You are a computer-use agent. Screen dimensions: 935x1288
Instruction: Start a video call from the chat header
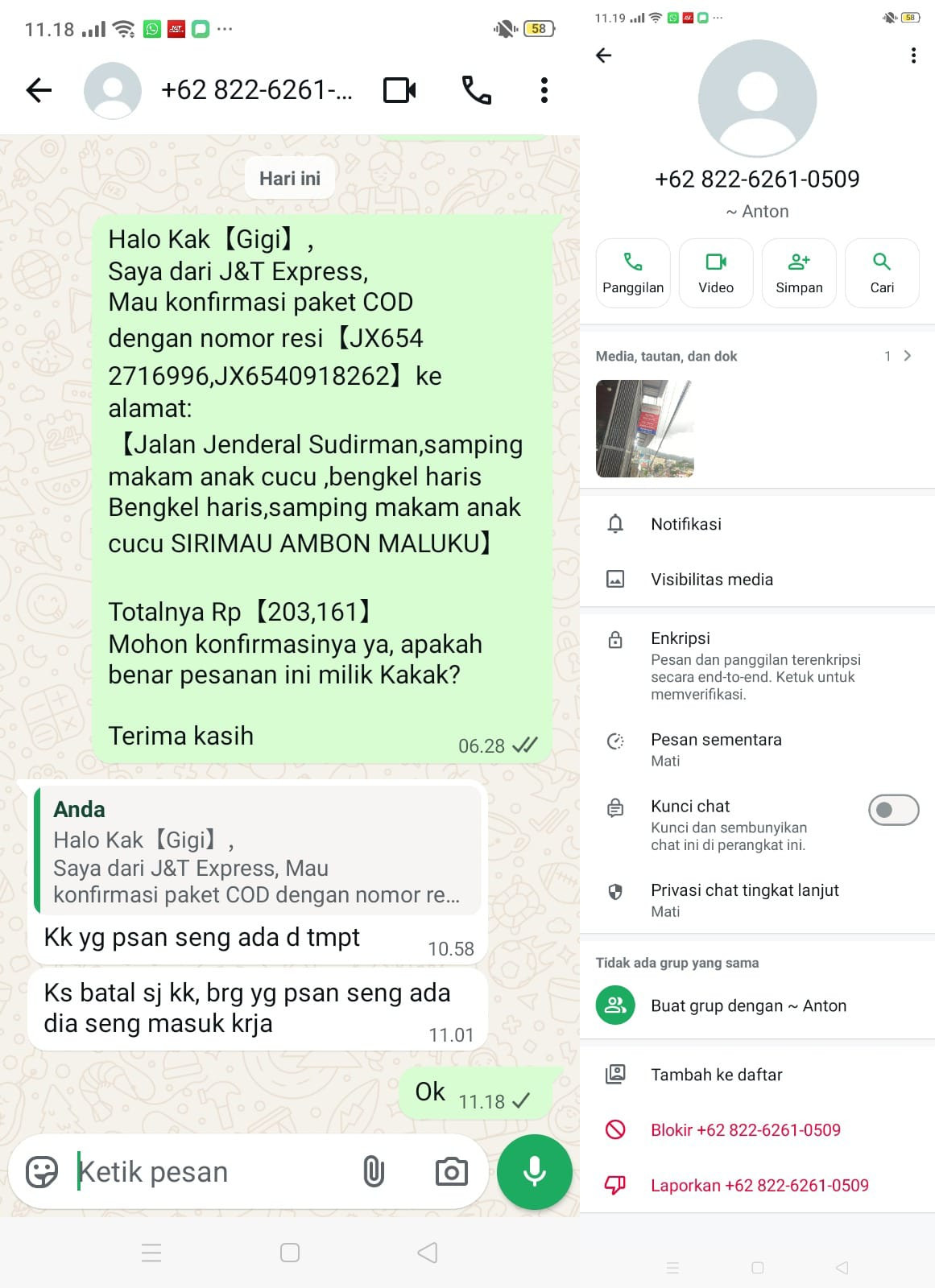point(399,90)
